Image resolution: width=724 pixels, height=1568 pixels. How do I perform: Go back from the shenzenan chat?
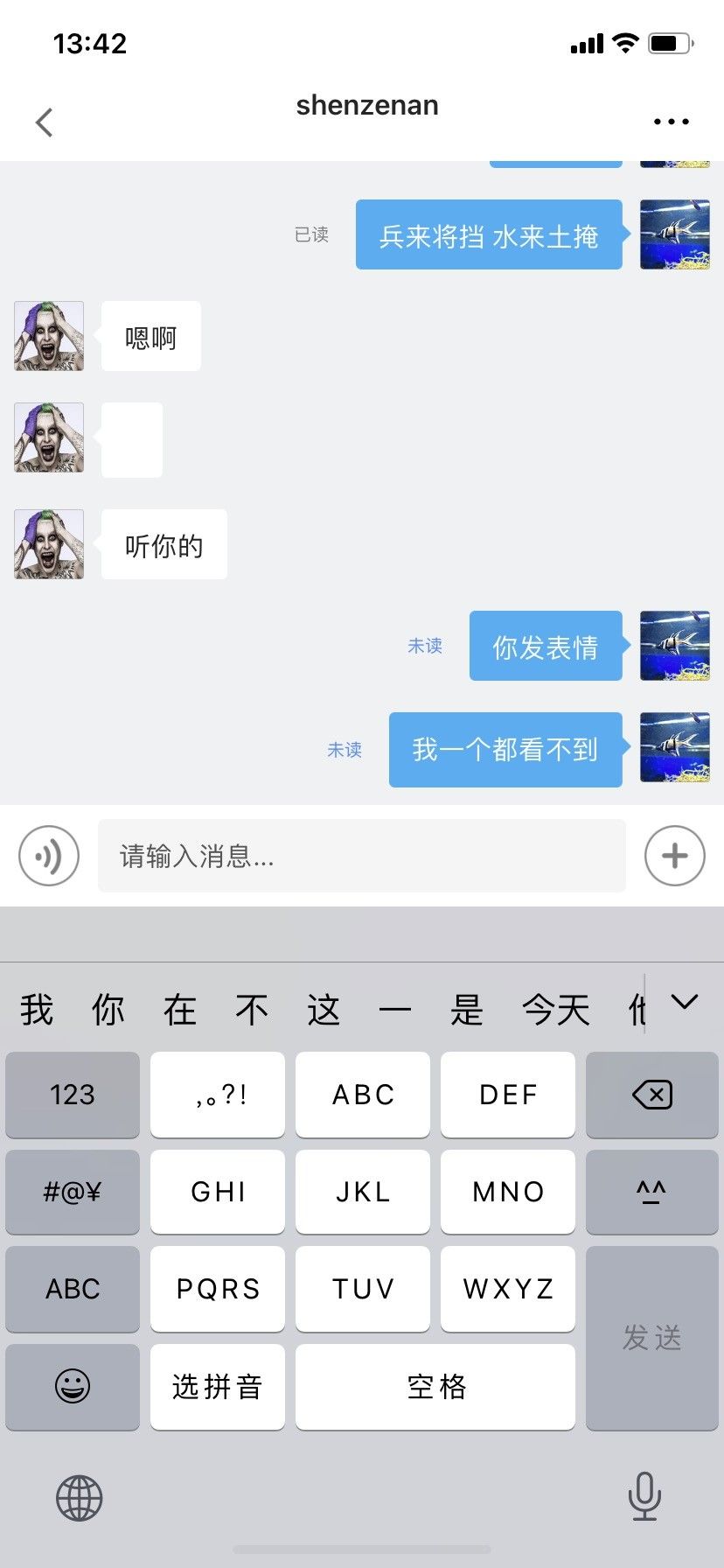(45, 122)
